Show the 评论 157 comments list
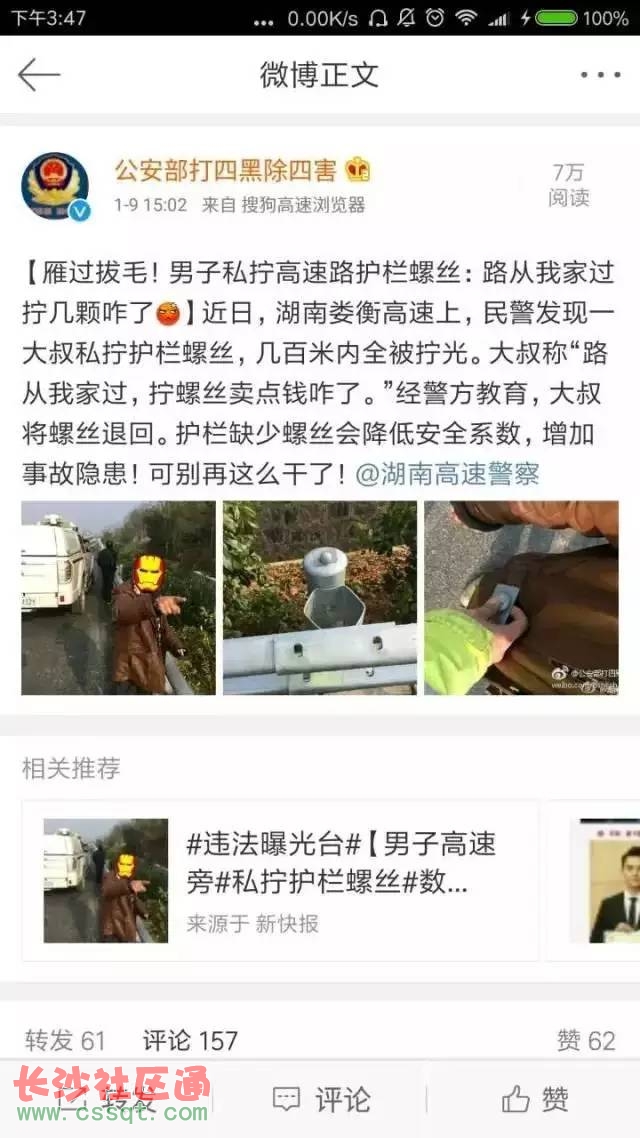The image size is (640, 1138). tap(190, 1041)
